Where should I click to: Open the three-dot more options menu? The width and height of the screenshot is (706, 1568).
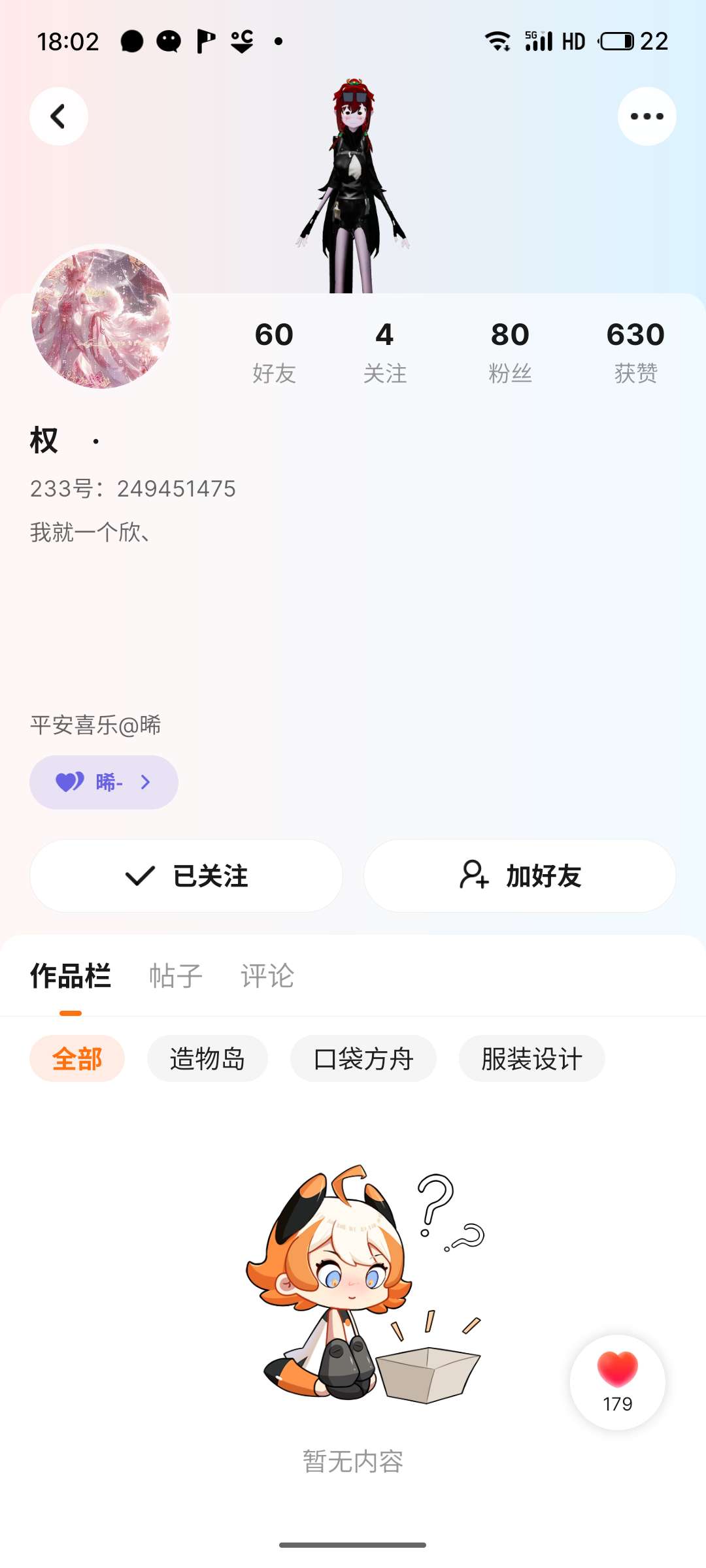[x=647, y=116]
